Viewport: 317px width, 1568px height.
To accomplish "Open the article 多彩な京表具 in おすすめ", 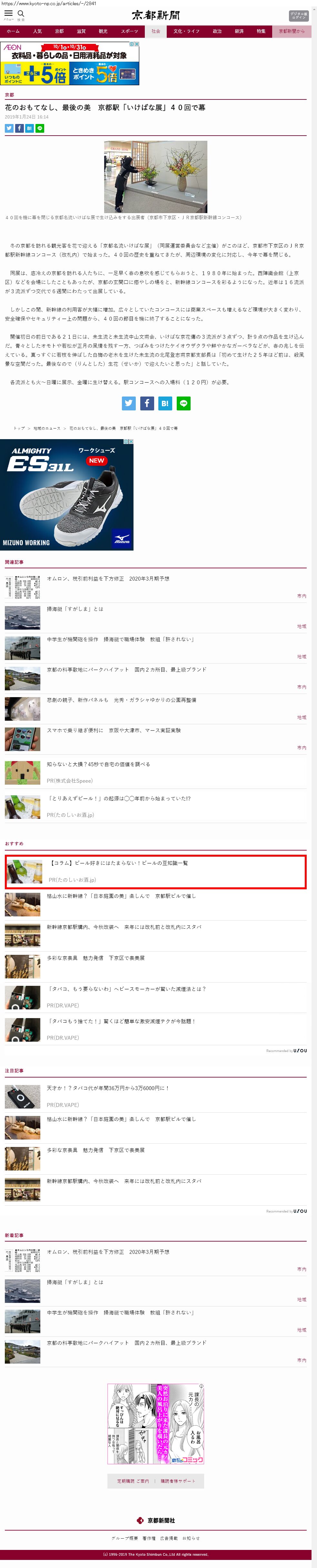I will [x=95, y=958].
